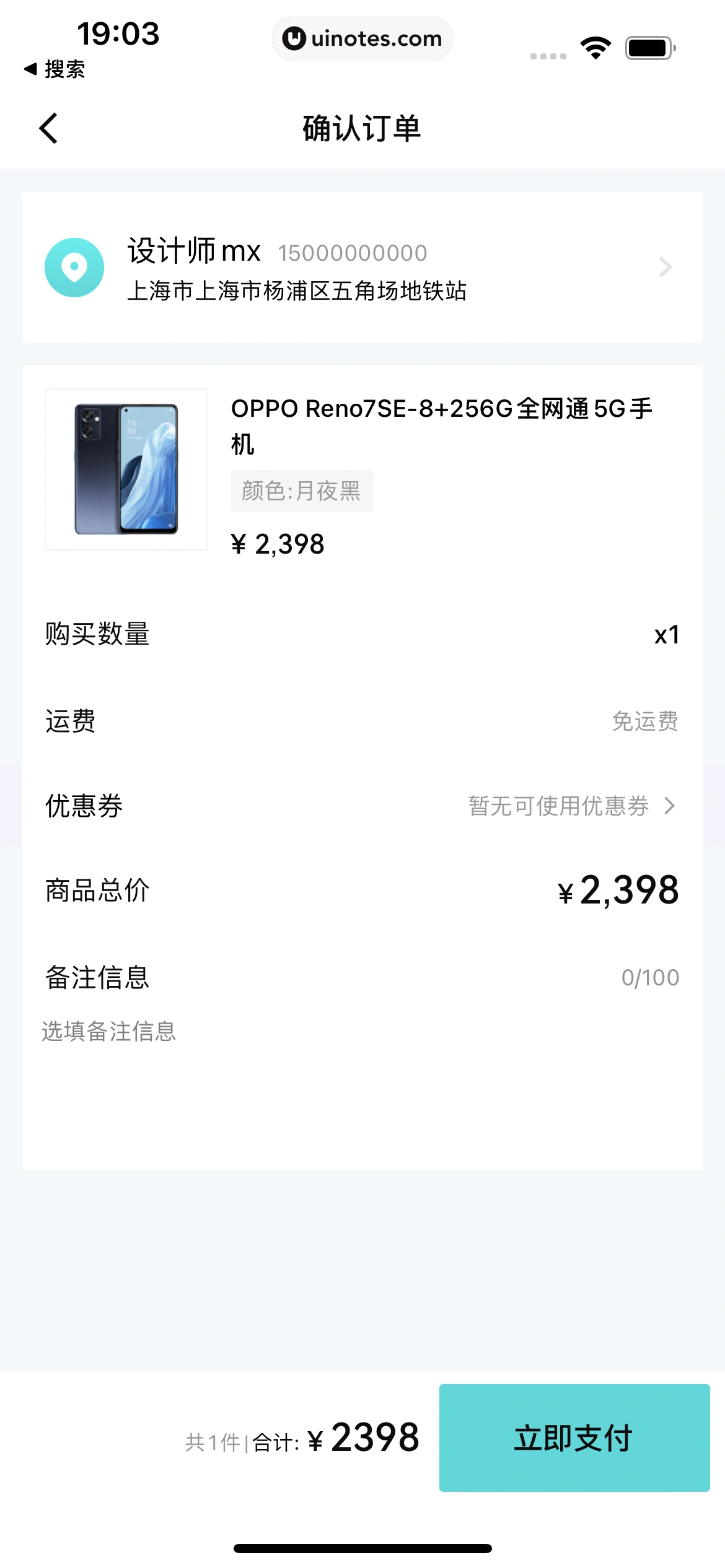Tap the OPPO Reno7SE product thumbnail

[x=126, y=468]
